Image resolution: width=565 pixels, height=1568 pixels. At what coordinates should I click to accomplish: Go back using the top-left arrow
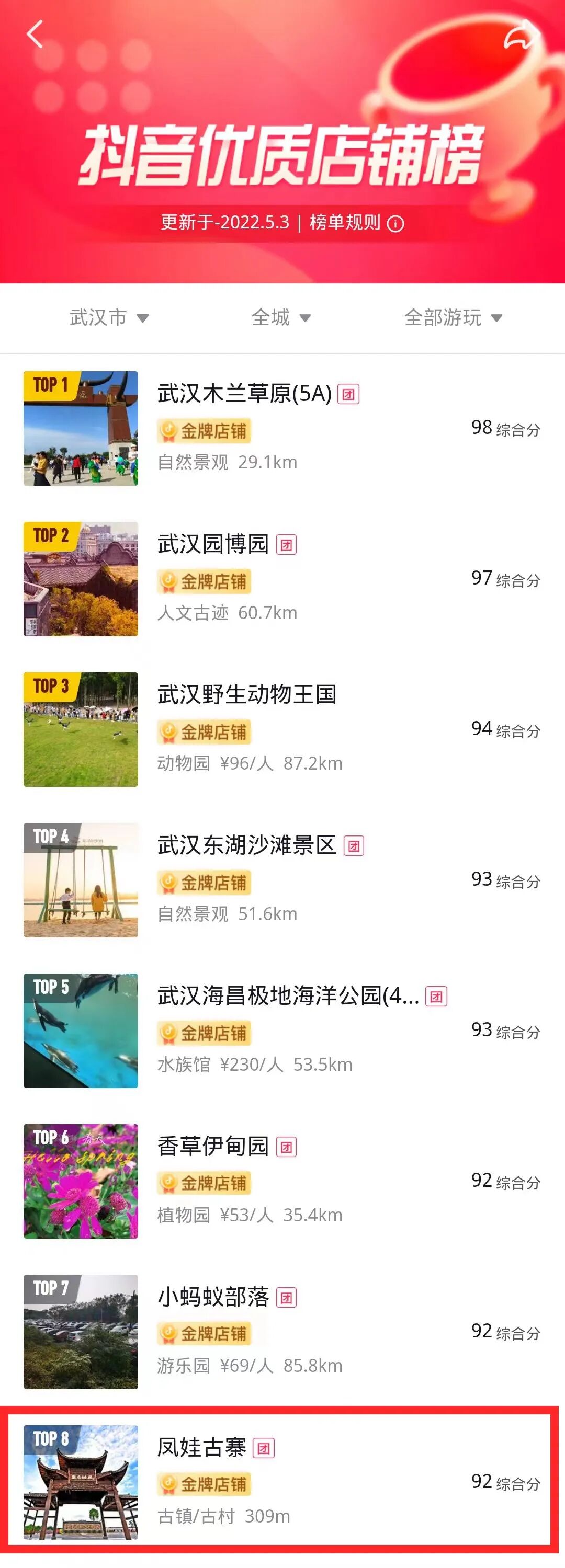[35, 34]
